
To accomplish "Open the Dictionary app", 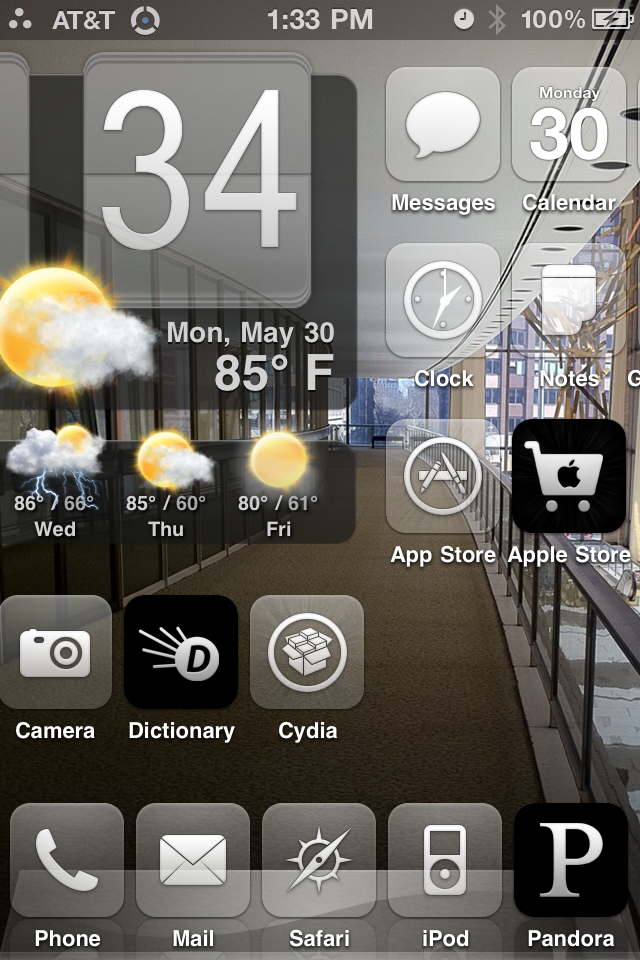I will click(181, 653).
